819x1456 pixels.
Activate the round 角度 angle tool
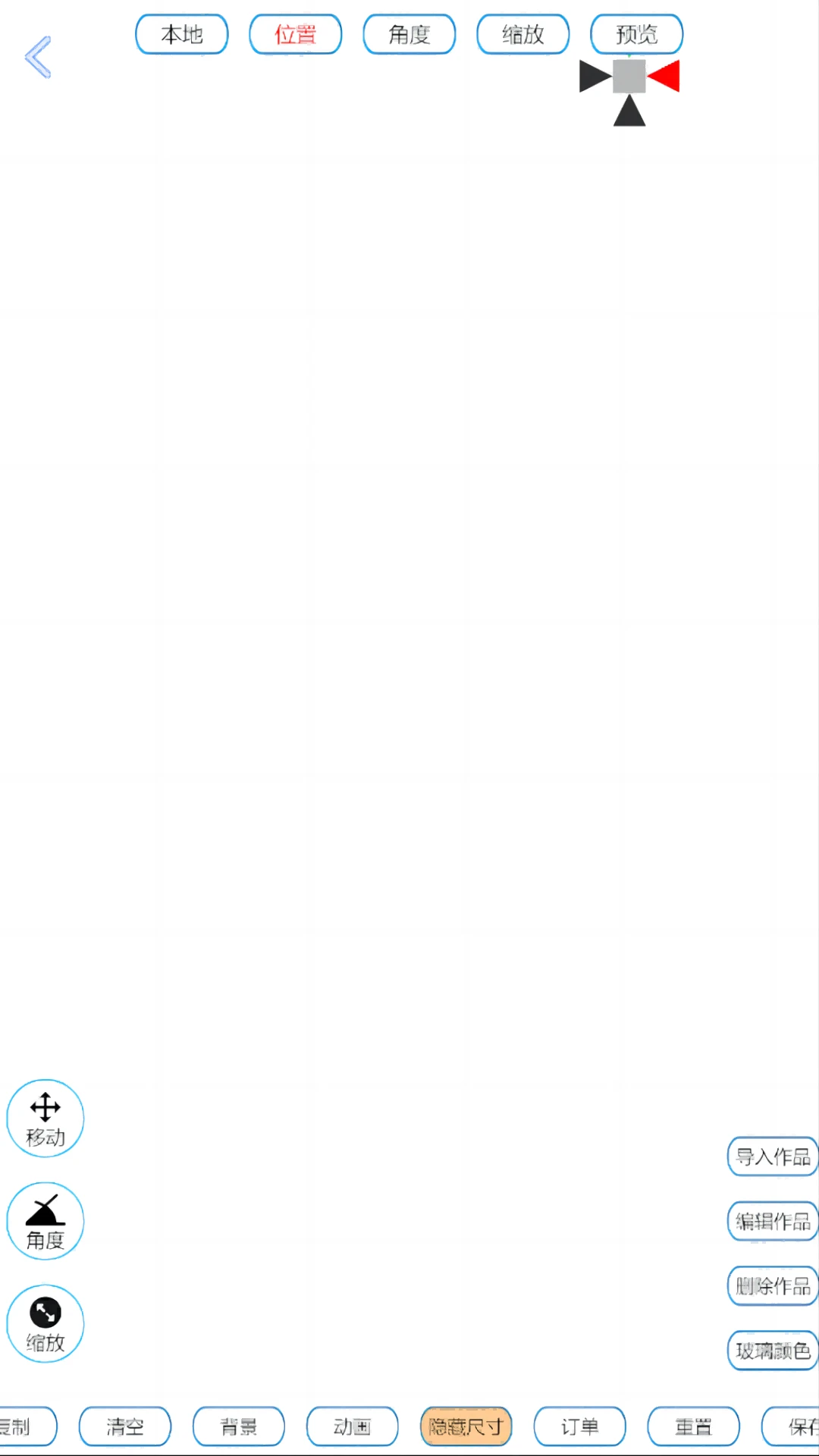click(45, 1221)
